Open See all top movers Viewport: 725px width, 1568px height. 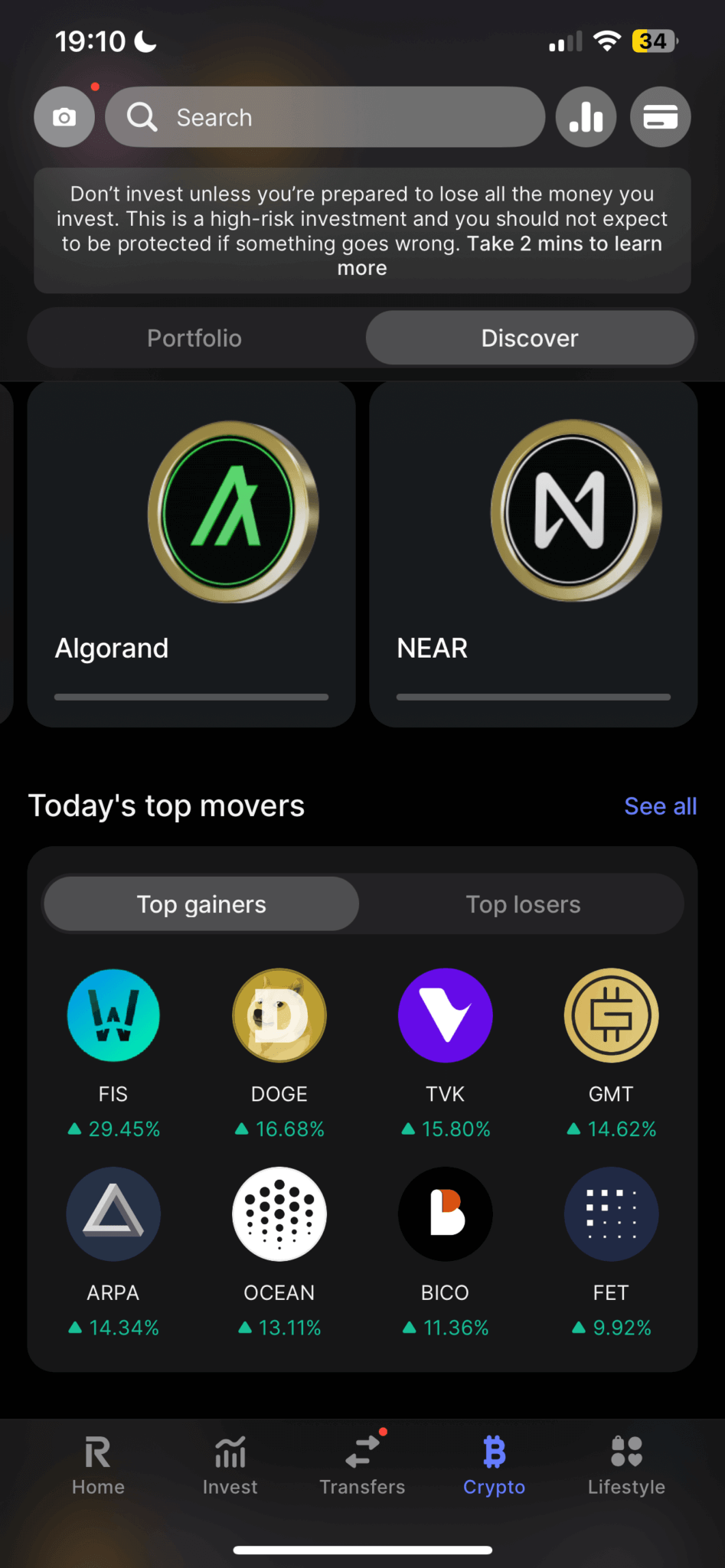[x=660, y=805]
